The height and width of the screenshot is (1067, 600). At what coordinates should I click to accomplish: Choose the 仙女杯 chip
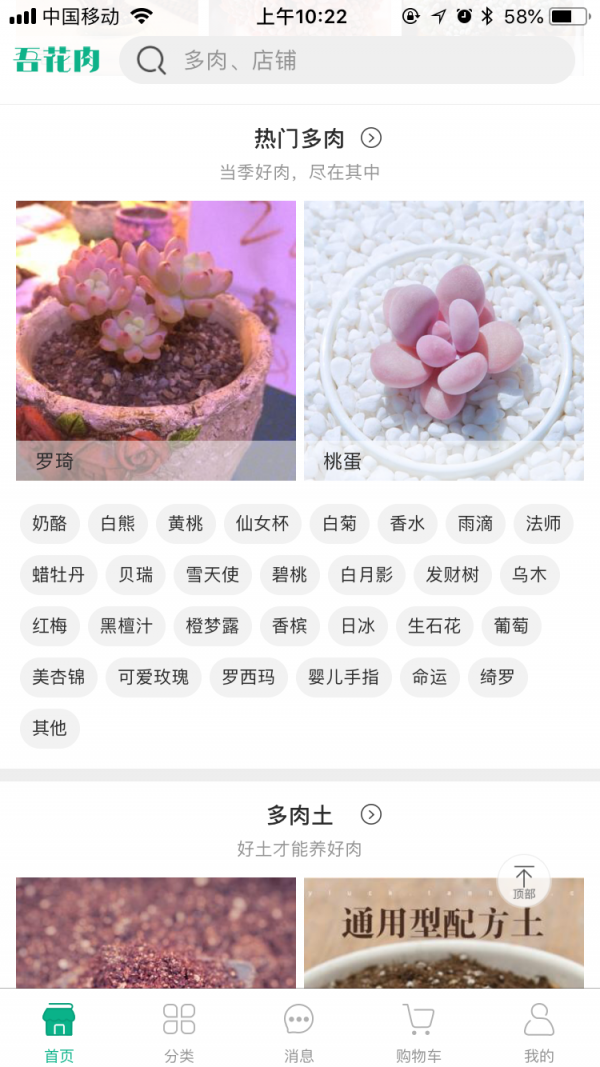(x=262, y=523)
